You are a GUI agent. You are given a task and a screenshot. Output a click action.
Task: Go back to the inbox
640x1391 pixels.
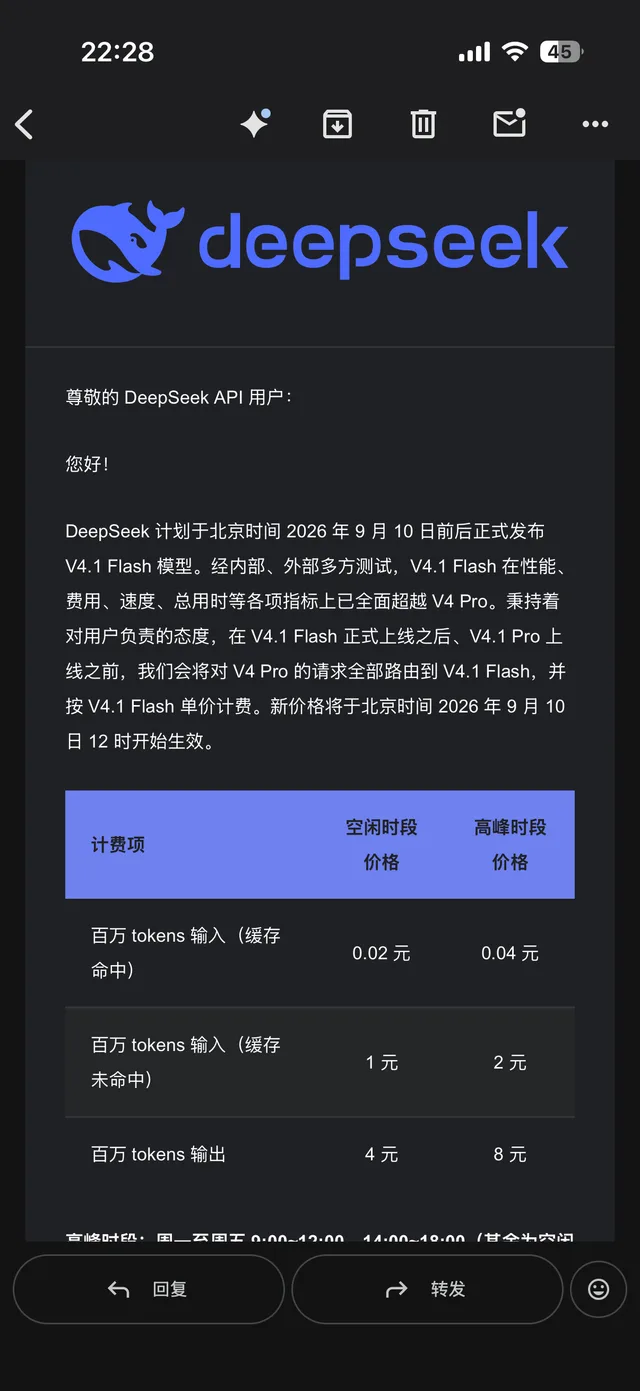[x=25, y=124]
